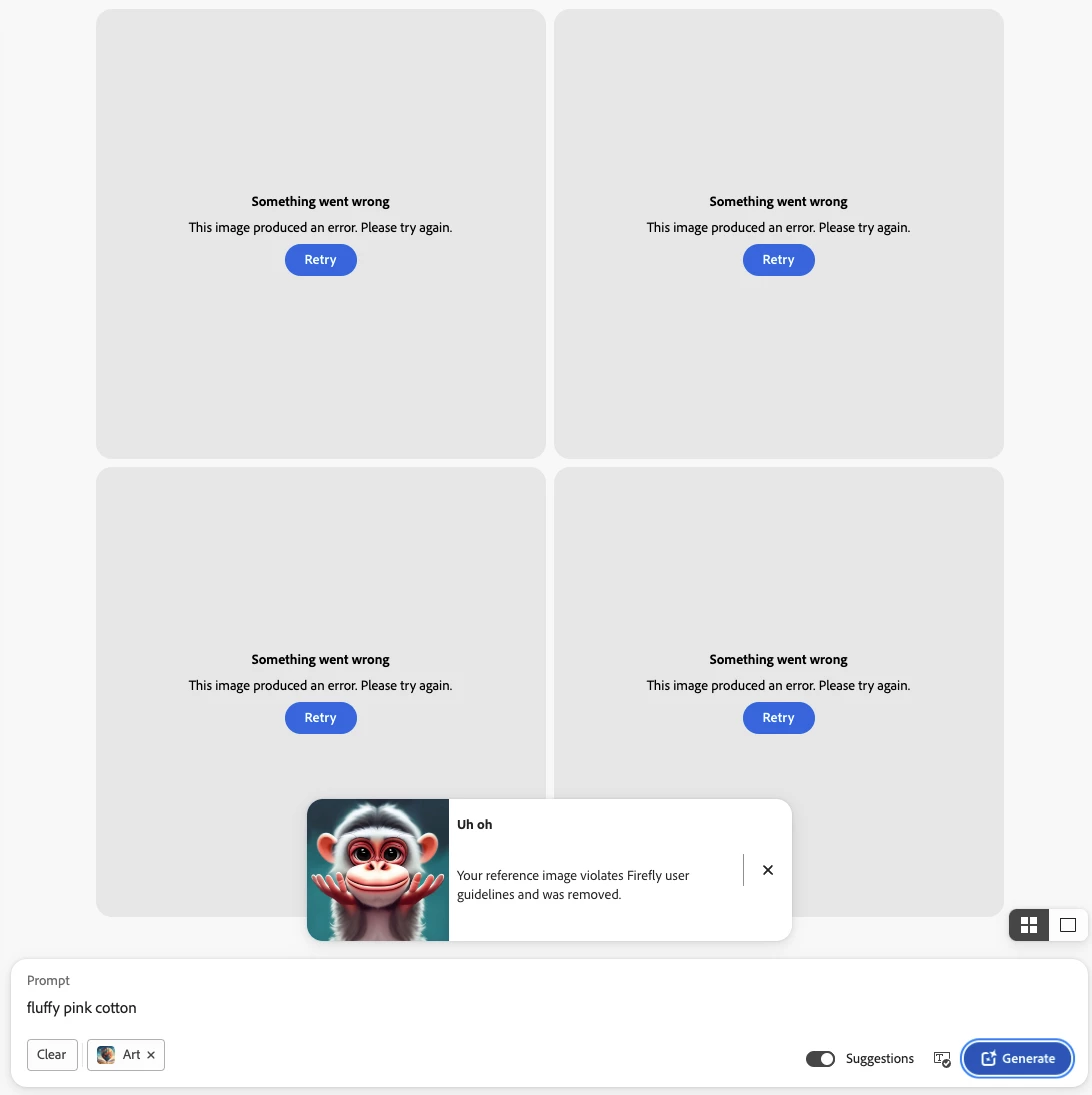
Task: Turn off the Suggestions toggle
Action: [820, 1059]
